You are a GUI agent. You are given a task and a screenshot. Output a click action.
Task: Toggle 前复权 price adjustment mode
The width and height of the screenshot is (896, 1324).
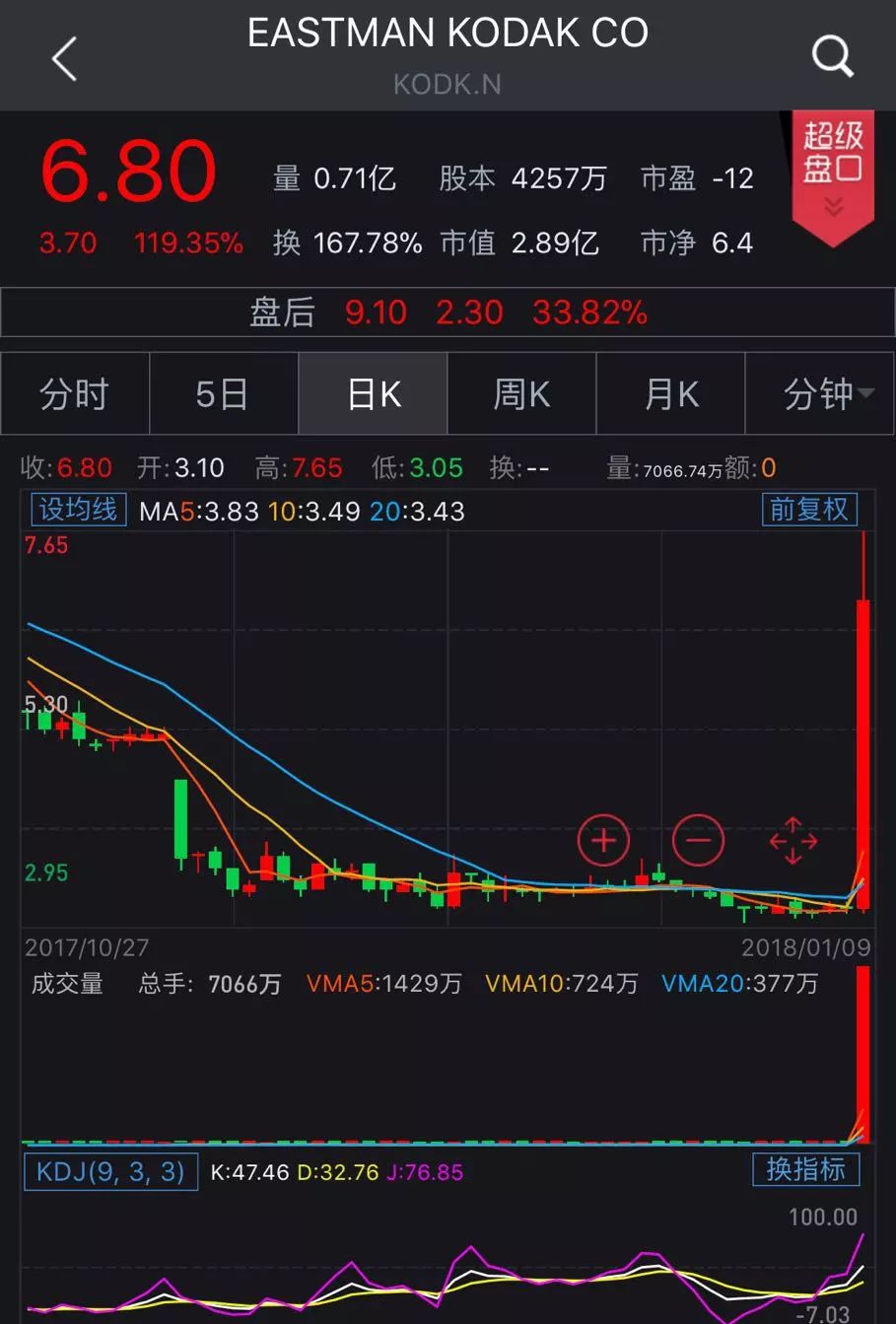tap(808, 510)
